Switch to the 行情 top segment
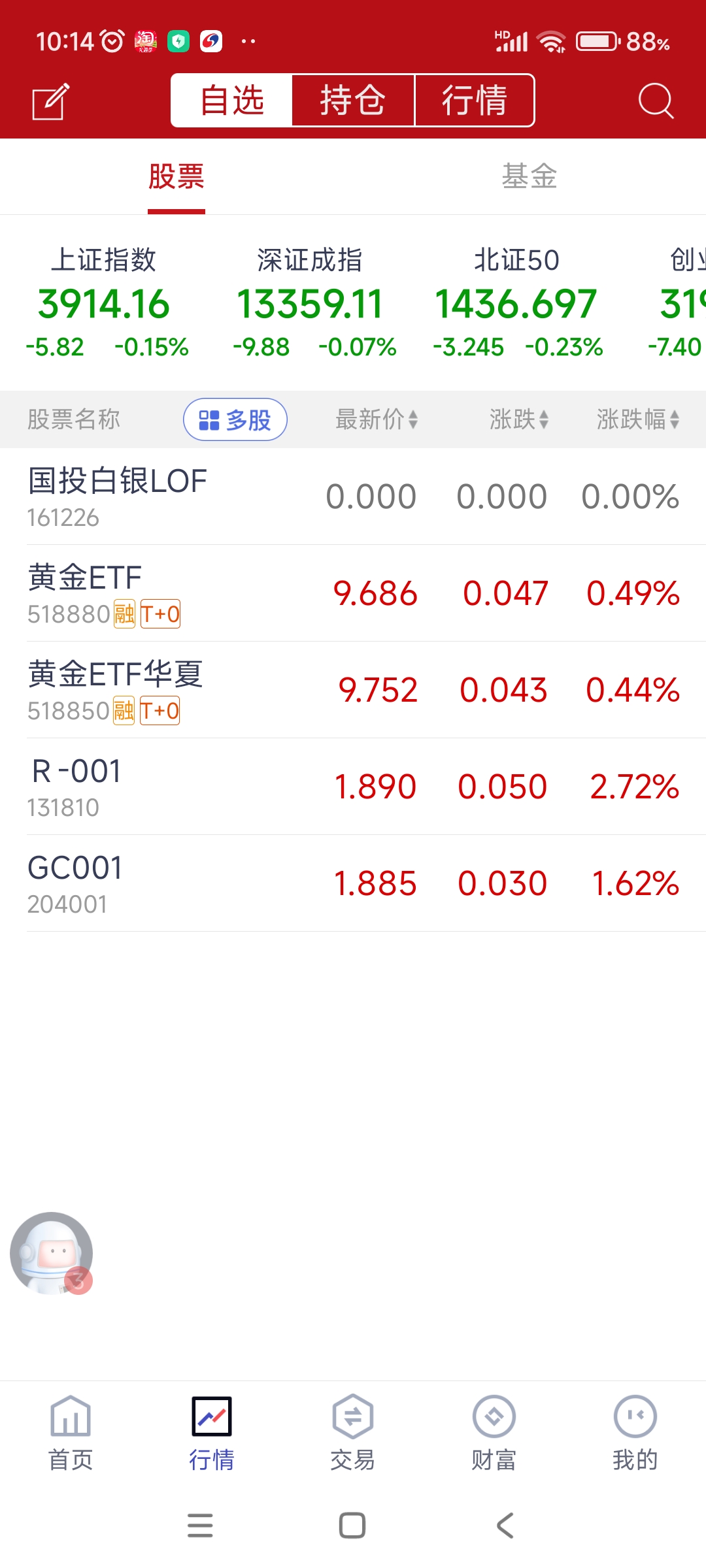 475,101
